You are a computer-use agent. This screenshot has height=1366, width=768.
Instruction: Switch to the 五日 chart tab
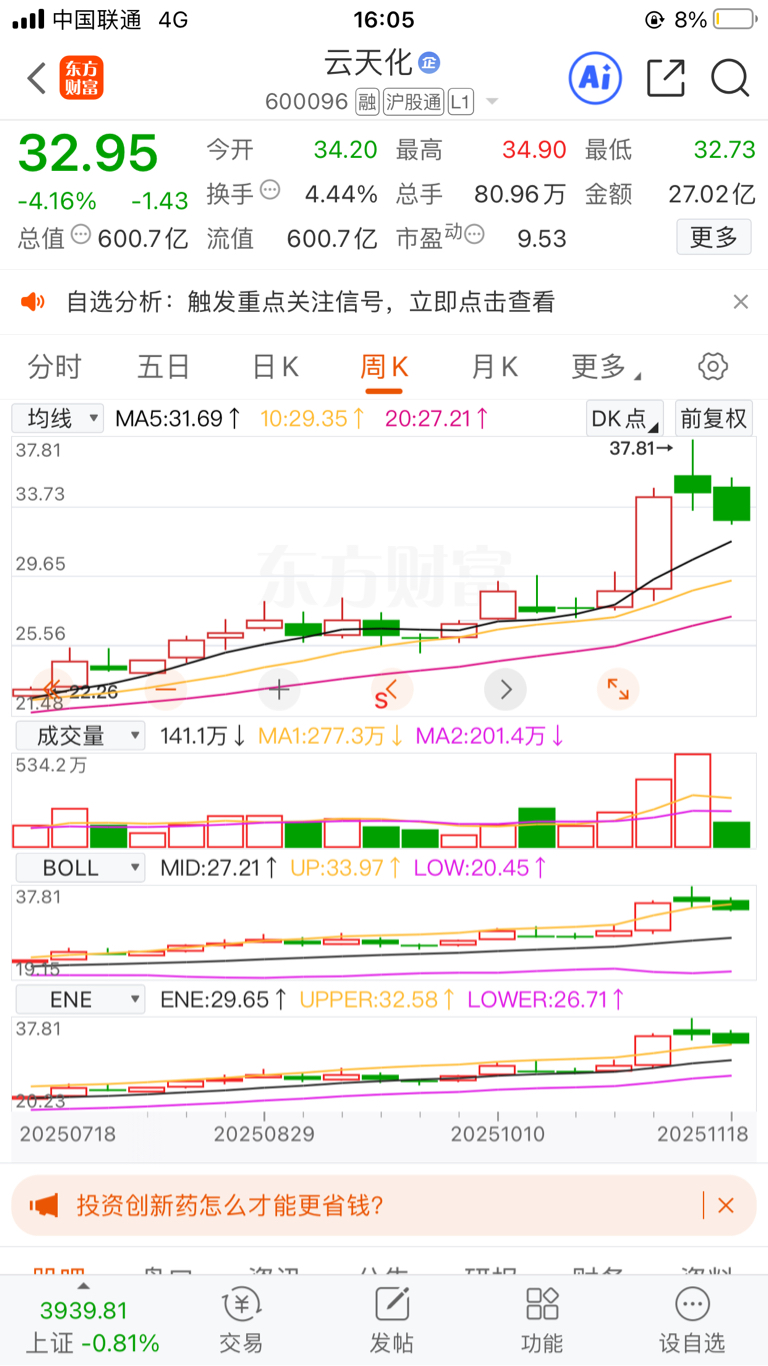click(163, 367)
